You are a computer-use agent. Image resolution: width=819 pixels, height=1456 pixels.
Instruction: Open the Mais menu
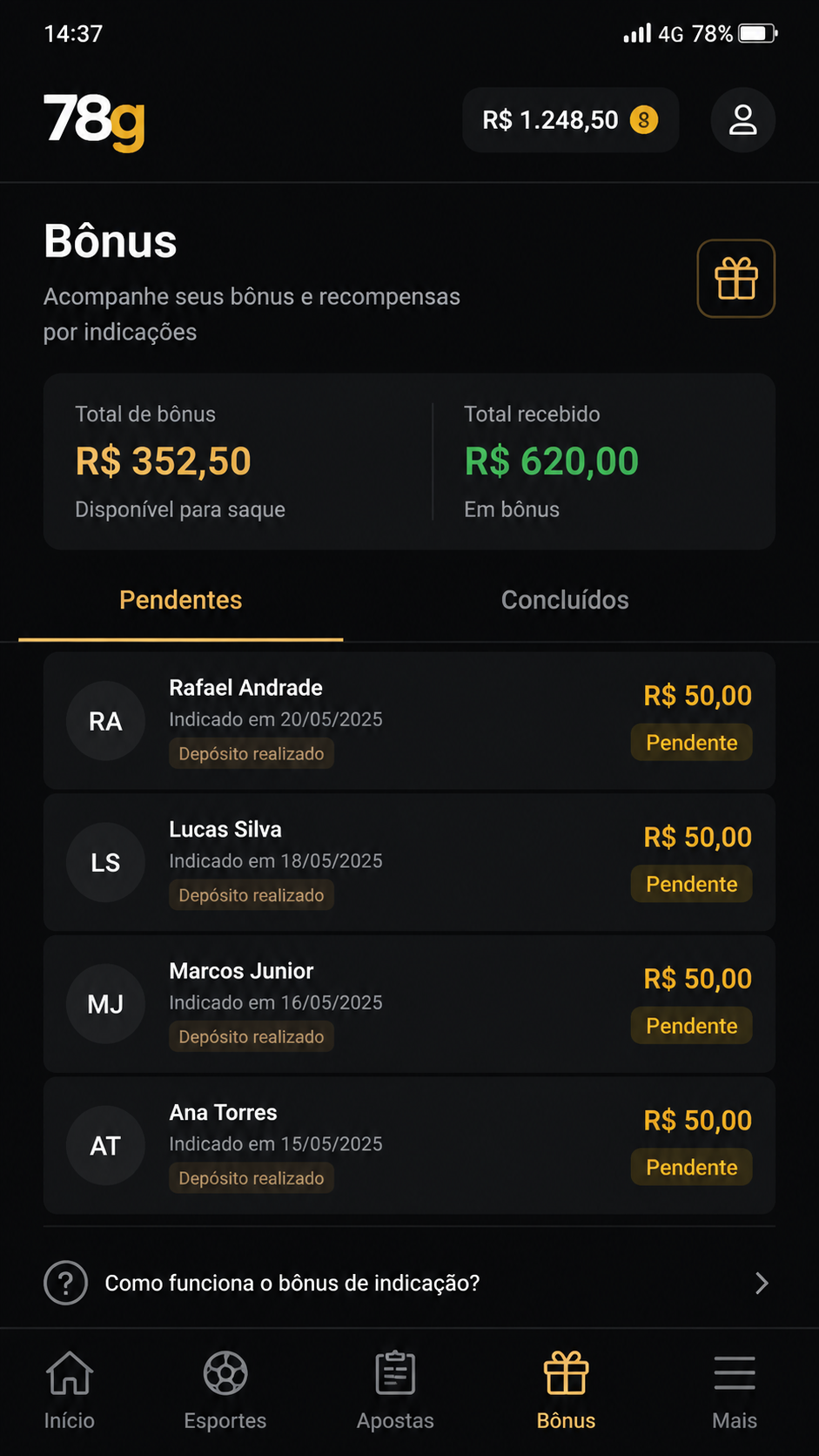[735, 1391]
